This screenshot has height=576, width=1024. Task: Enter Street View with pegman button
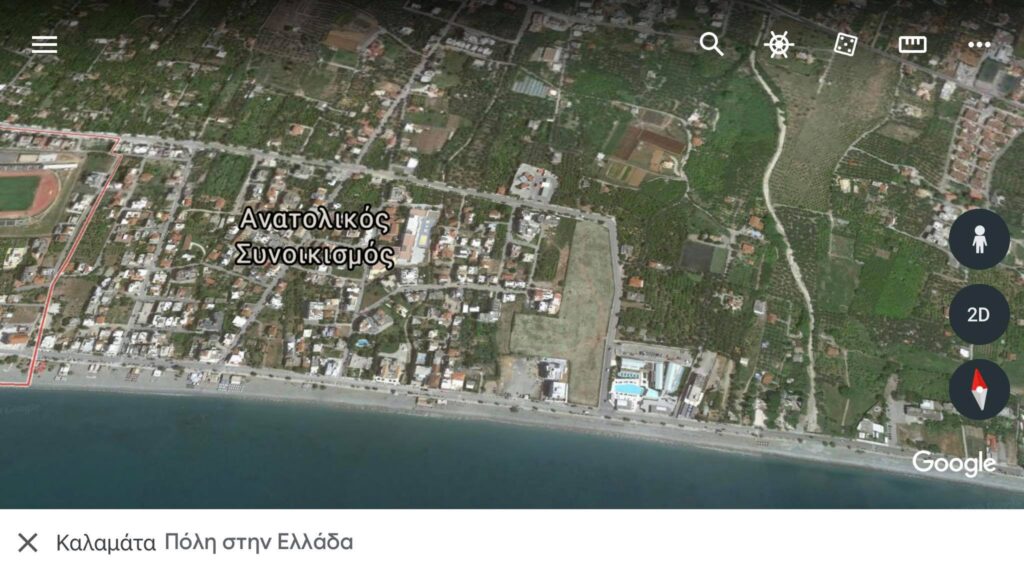pyautogui.click(x=978, y=240)
